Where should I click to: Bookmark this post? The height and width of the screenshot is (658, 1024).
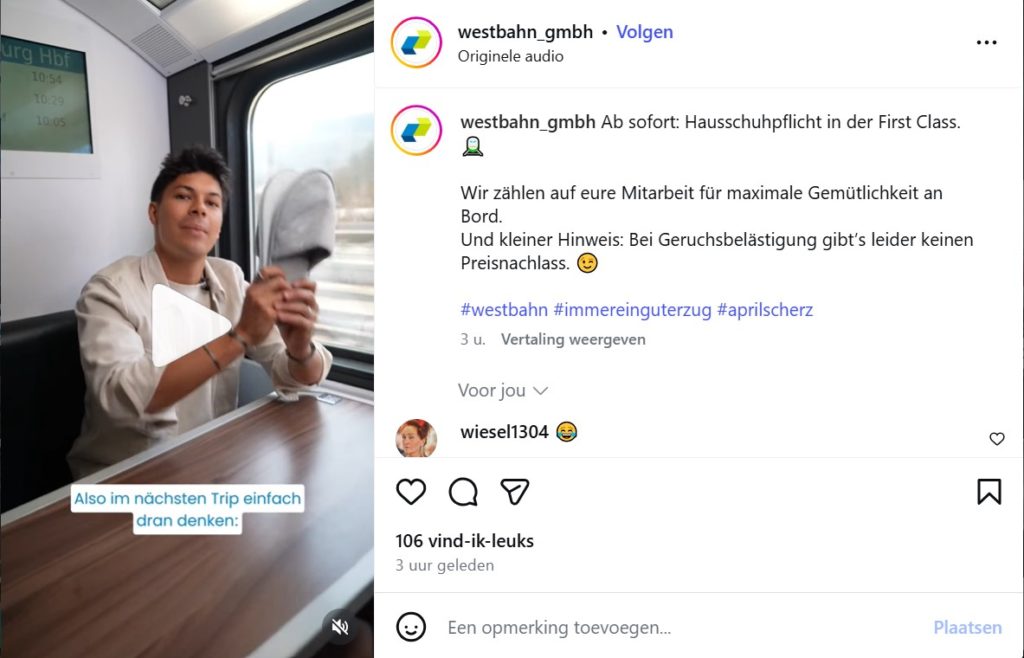pyautogui.click(x=988, y=491)
